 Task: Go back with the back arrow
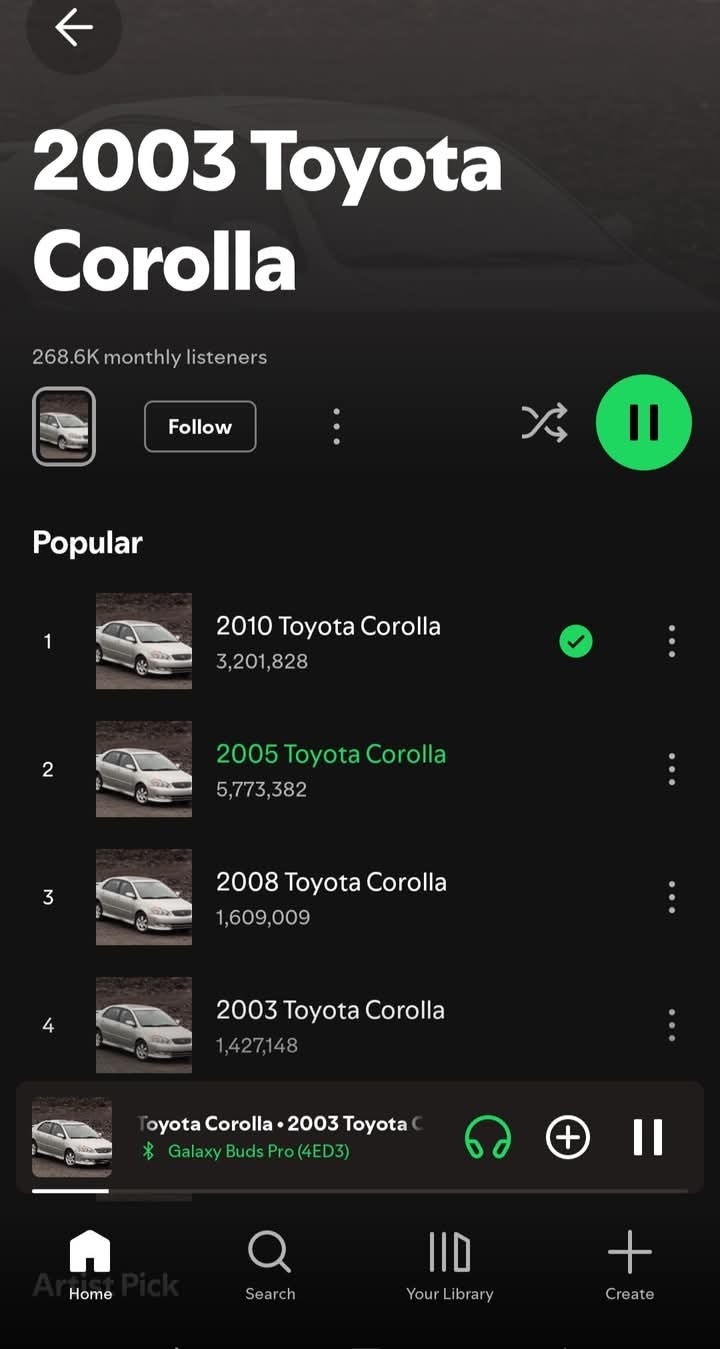[x=73, y=29]
